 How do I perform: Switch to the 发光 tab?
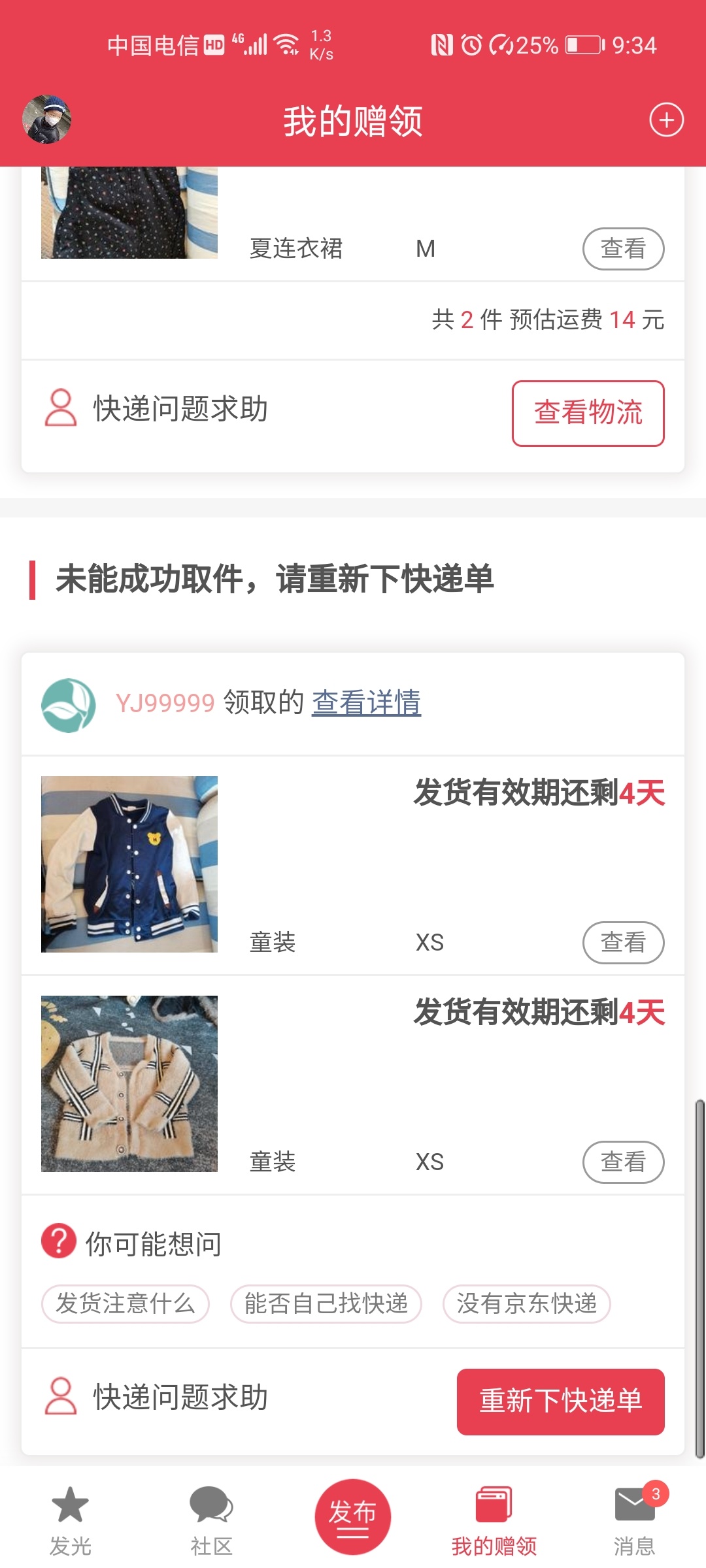point(70,1520)
